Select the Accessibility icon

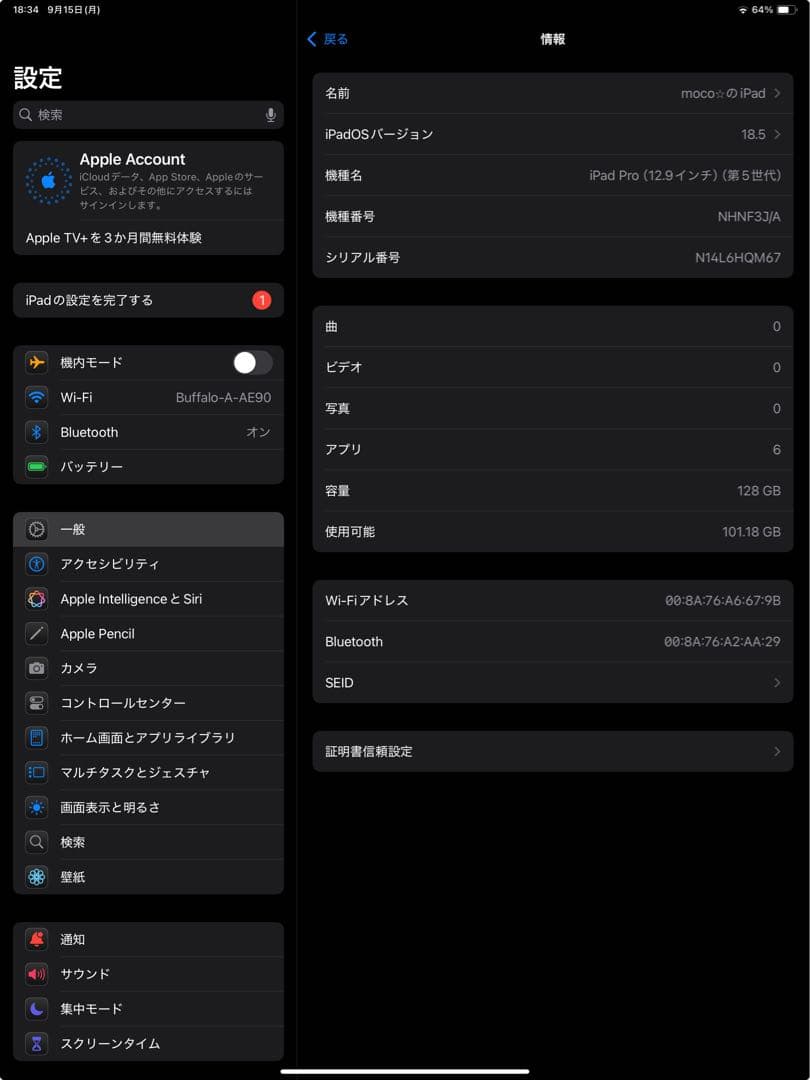[x=38, y=564]
